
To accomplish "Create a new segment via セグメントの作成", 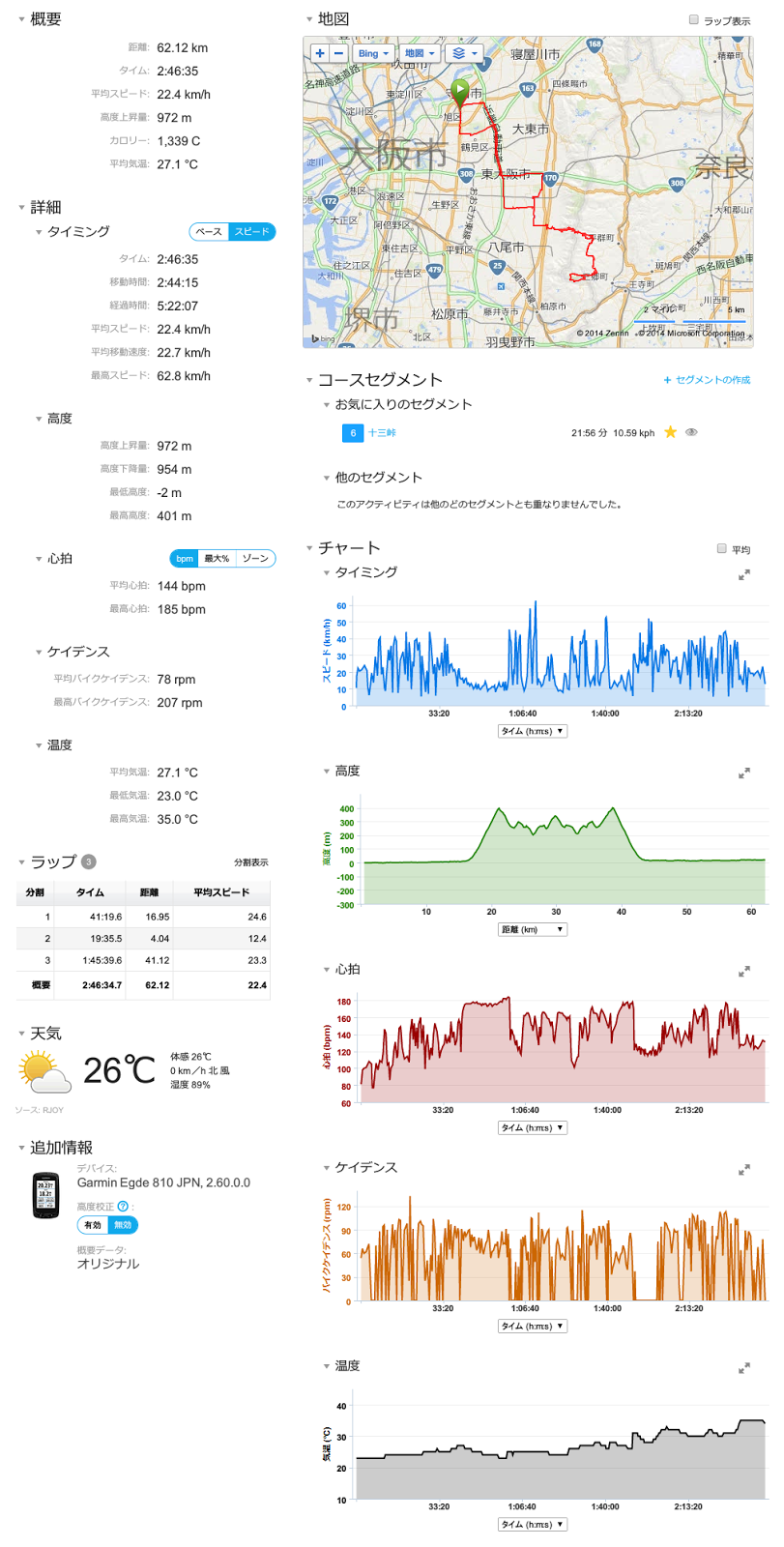I will [x=707, y=380].
